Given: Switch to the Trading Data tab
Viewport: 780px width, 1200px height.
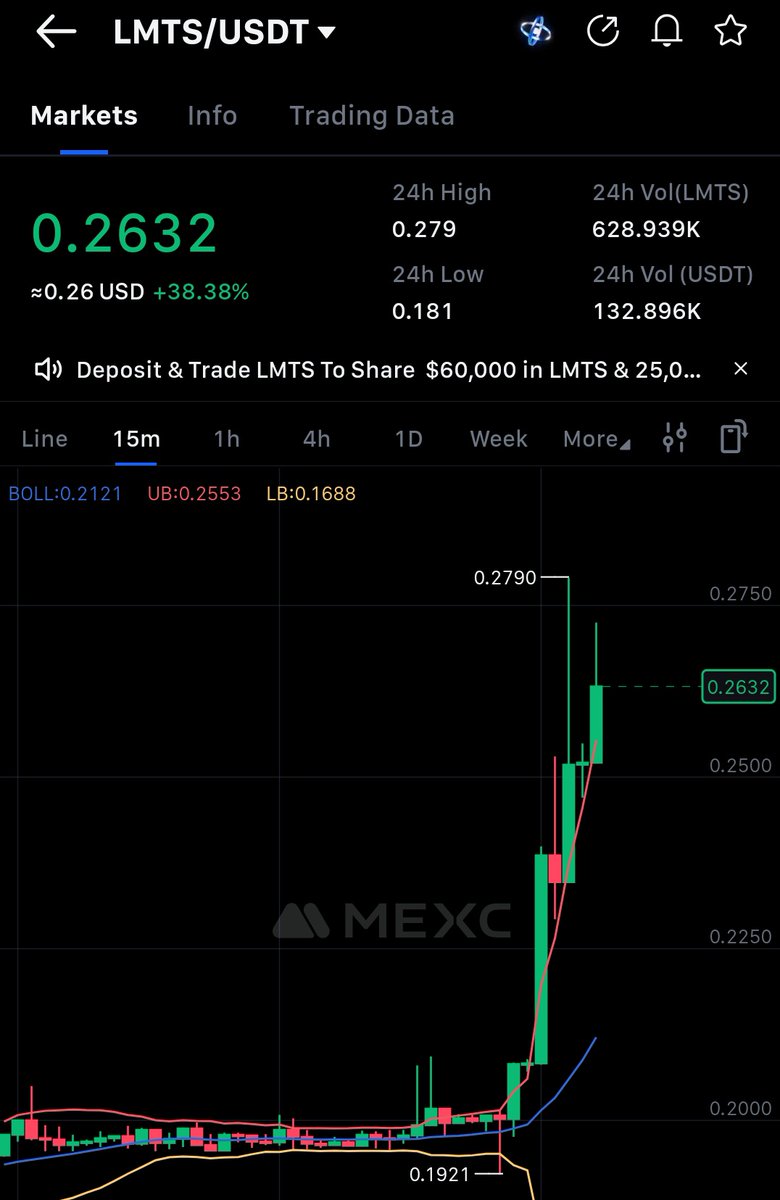Looking at the screenshot, I should 371,116.
